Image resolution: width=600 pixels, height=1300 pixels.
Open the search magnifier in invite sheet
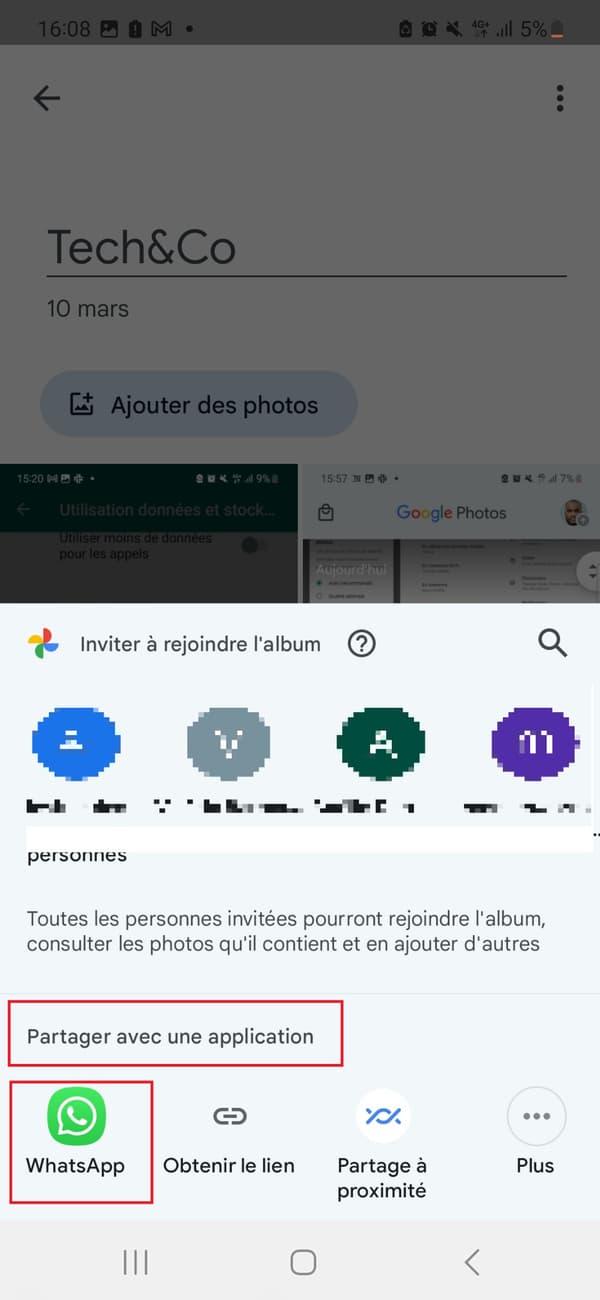pos(553,643)
